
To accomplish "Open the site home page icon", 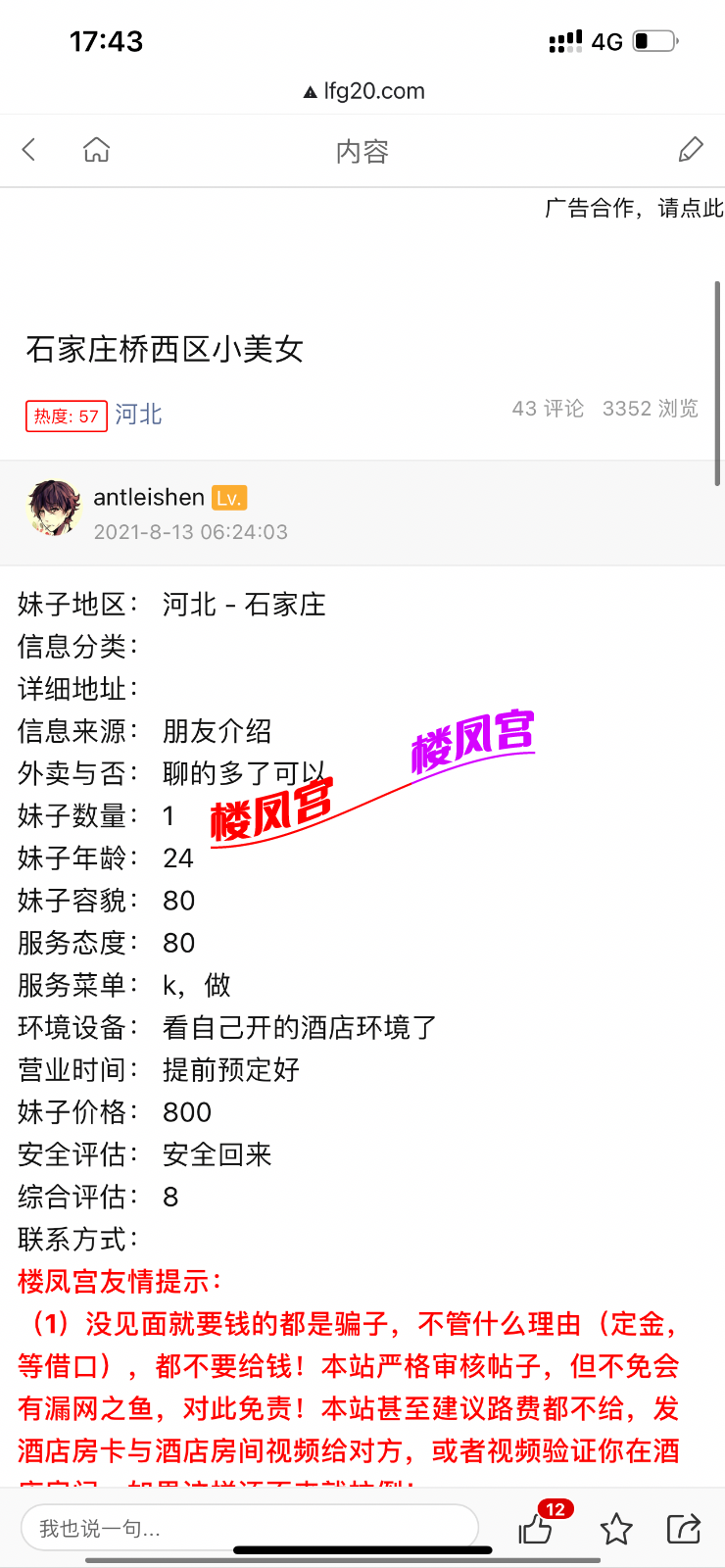I will (x=96, y=150).
